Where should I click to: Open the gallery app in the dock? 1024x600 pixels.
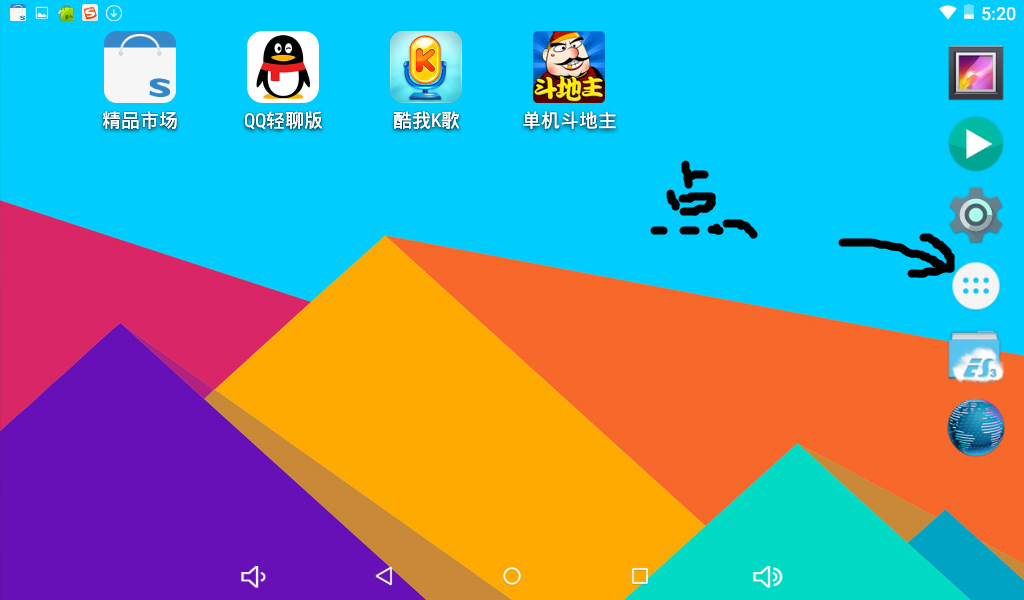tap(975, 73)
